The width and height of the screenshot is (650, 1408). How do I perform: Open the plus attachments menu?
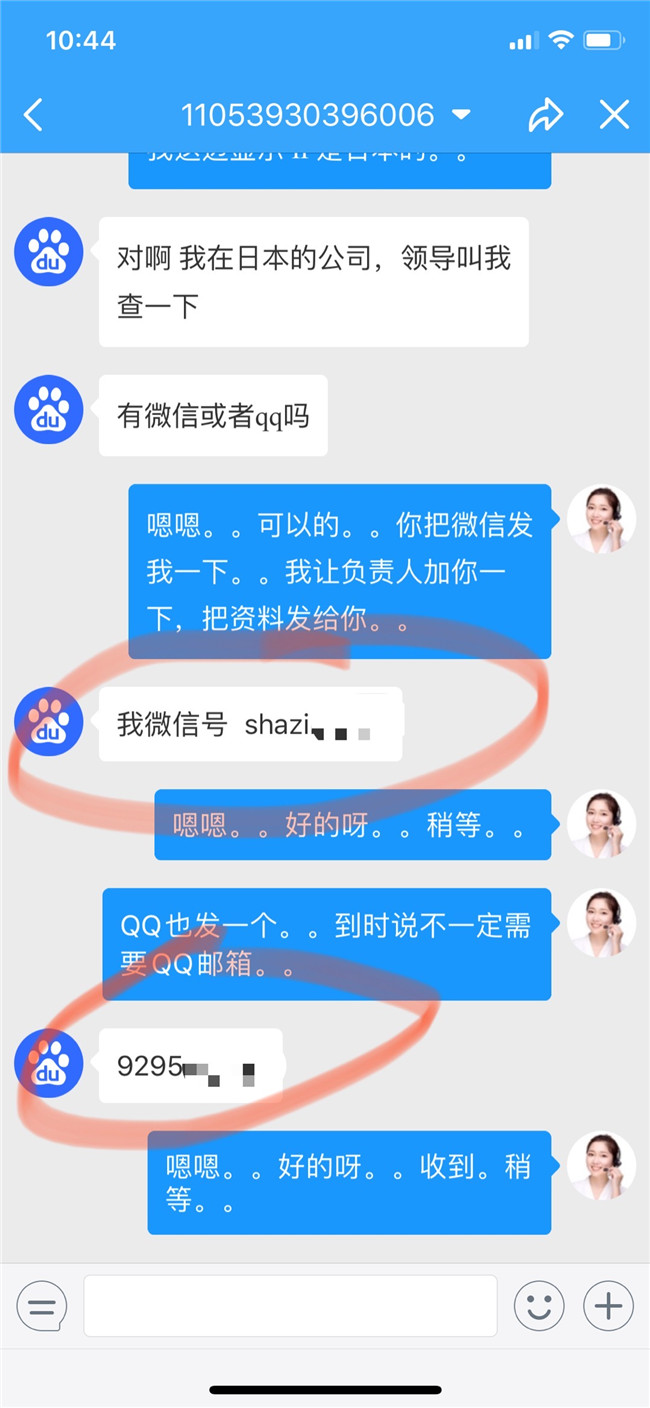[608, 1306]
